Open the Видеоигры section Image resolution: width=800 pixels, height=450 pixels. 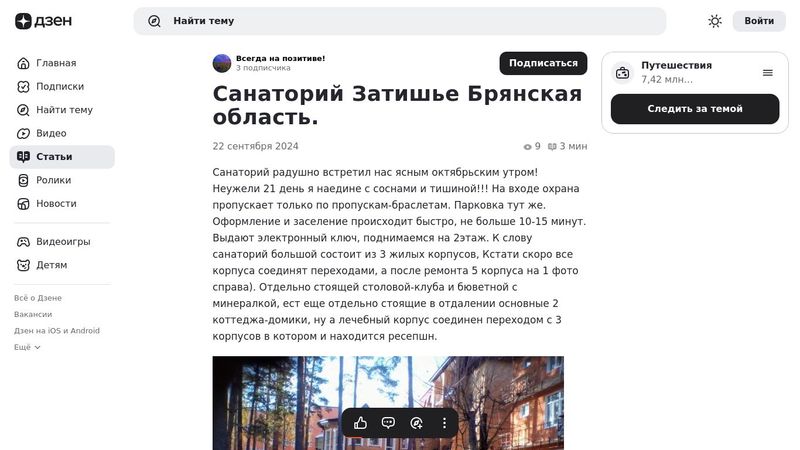coord(63,242)
